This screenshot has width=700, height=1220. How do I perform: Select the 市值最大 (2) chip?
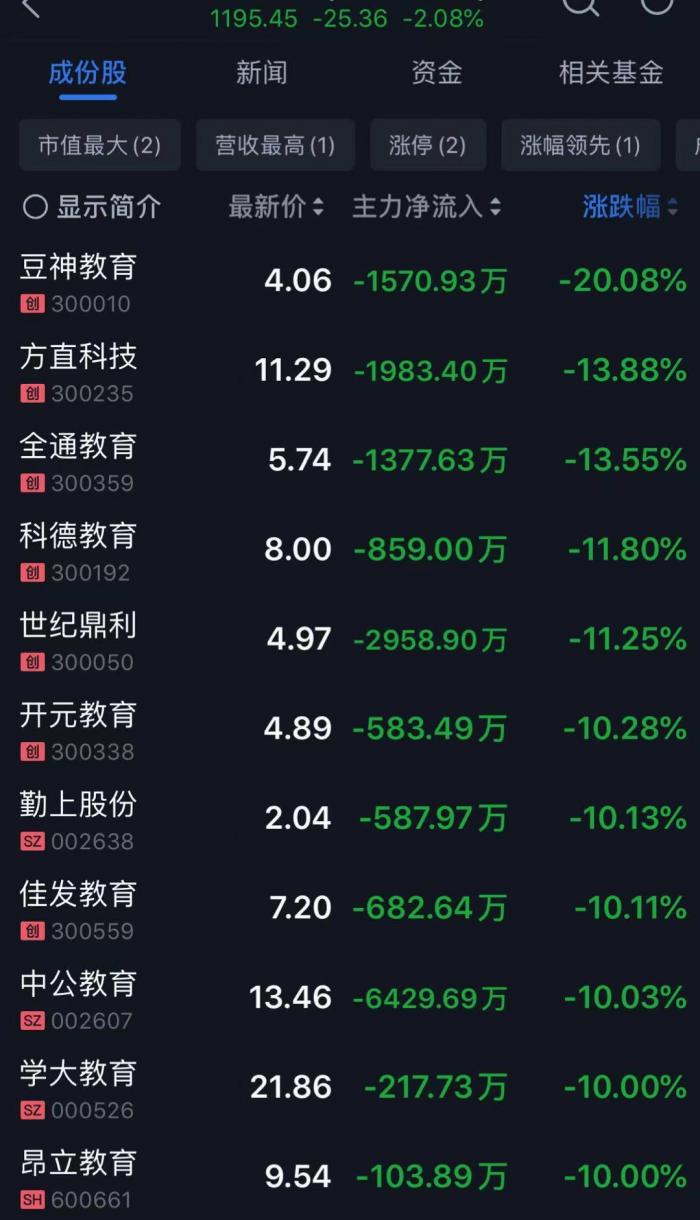point(99,145)
